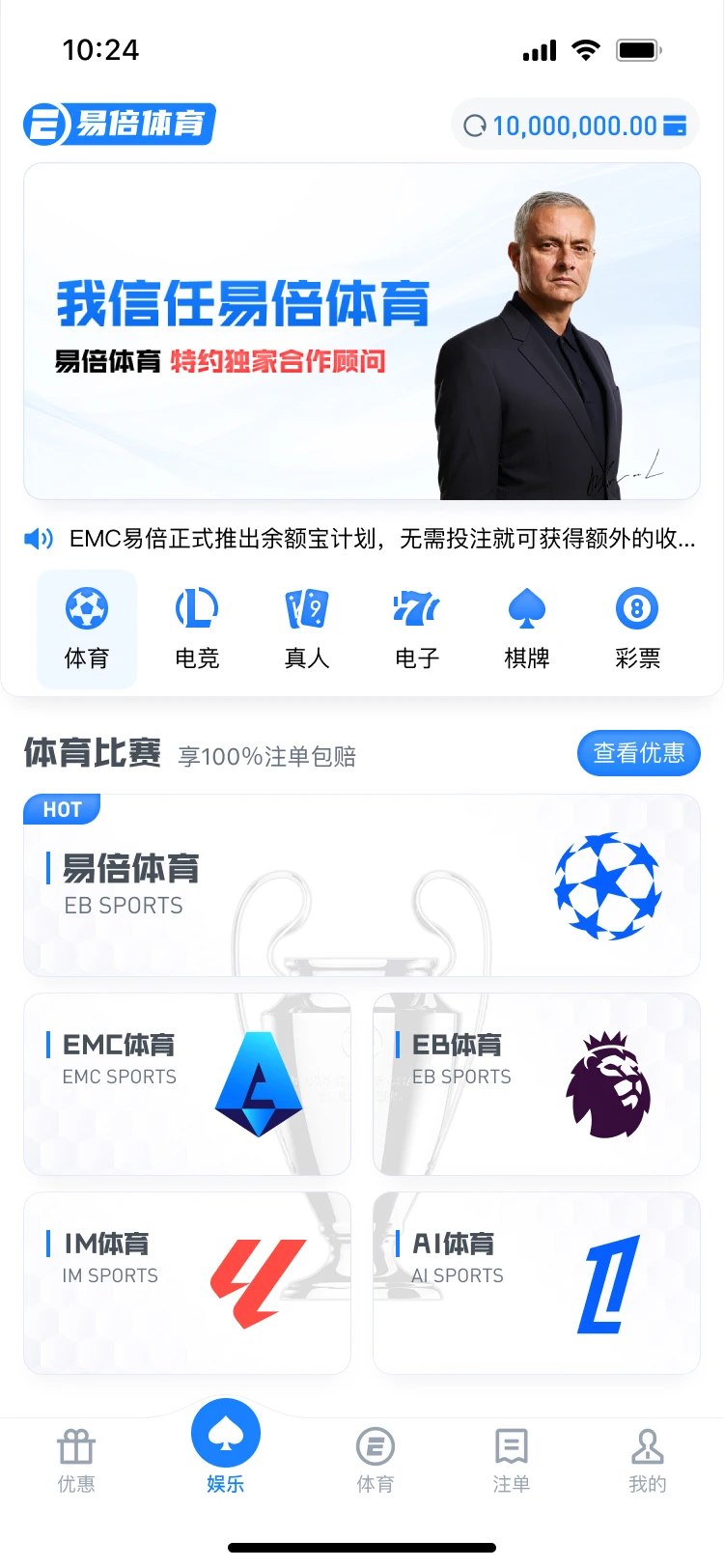
Task: Switch to the 体育 bottom tab
Action: 376,1460
